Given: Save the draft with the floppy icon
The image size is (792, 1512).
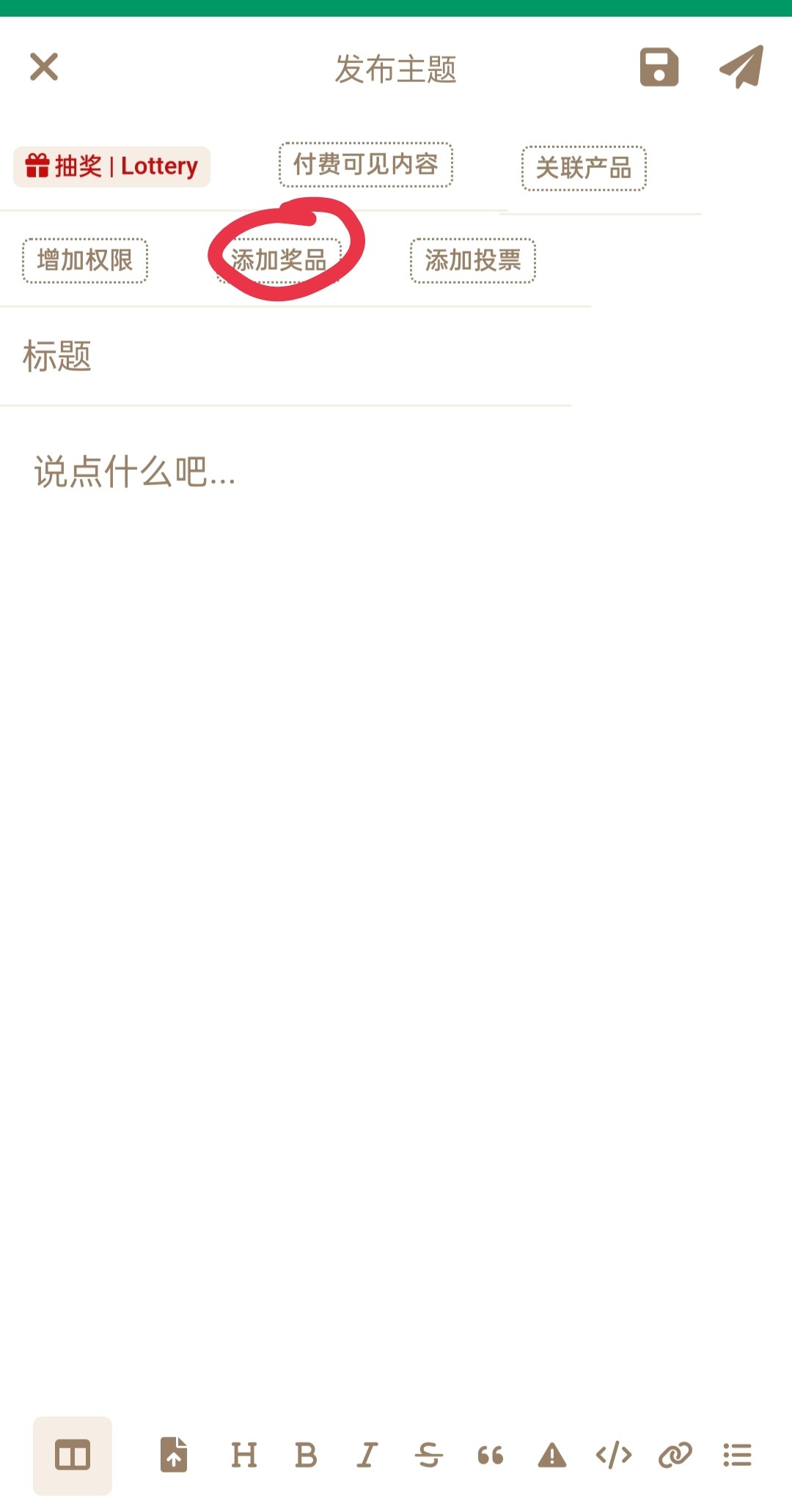Looking at the screenshot, I should (x=659, y=67).
